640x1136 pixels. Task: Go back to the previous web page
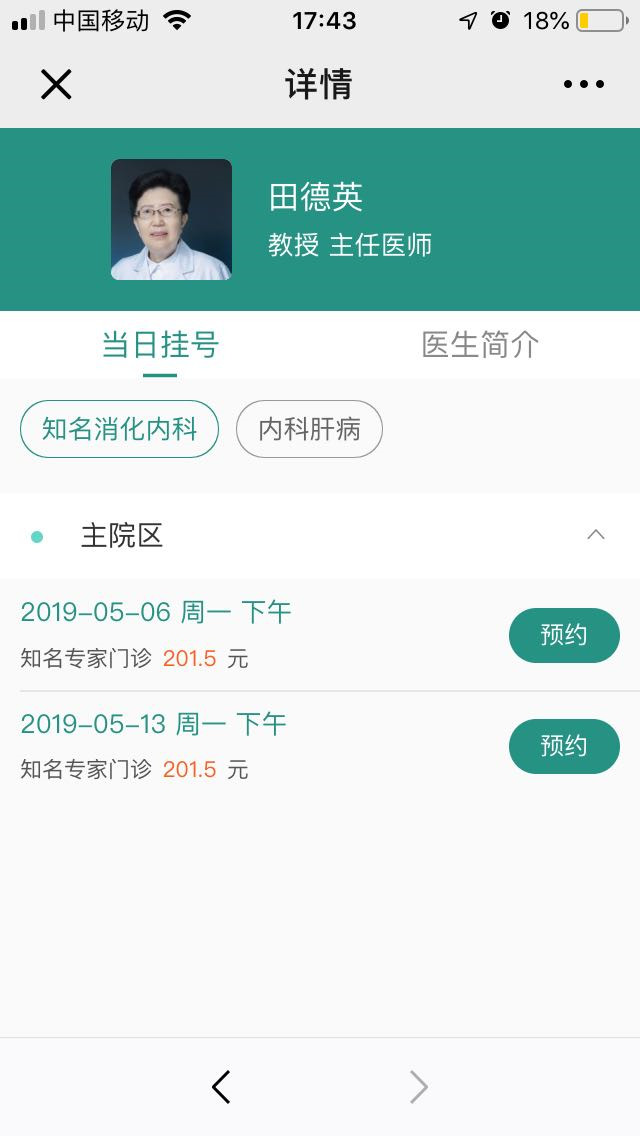coord(221,1087)
